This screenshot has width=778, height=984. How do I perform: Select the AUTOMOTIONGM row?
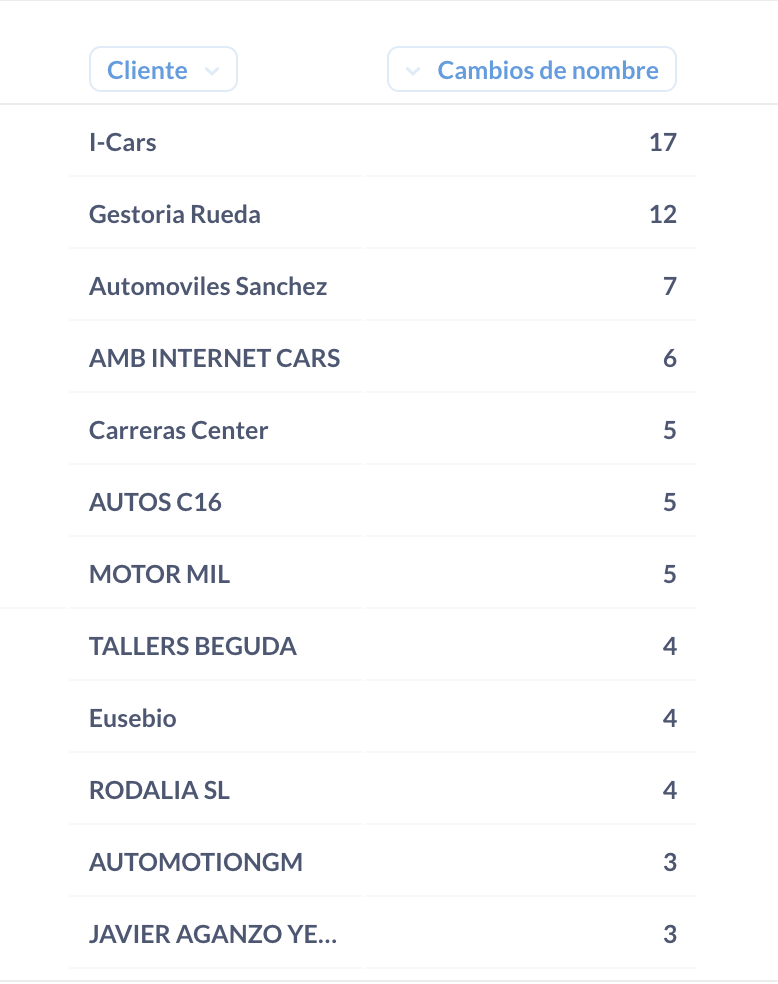pos(195,862)
